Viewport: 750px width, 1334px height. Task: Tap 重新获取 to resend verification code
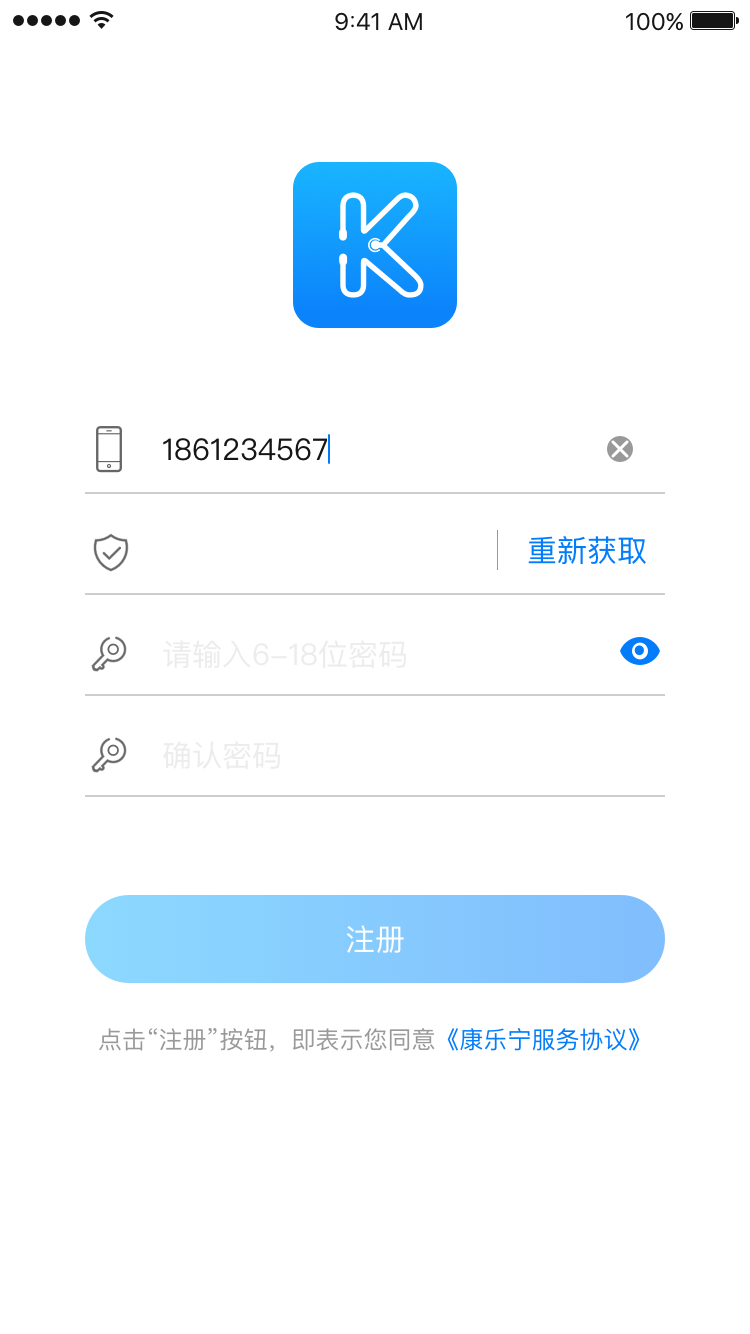tap(587, 551)
